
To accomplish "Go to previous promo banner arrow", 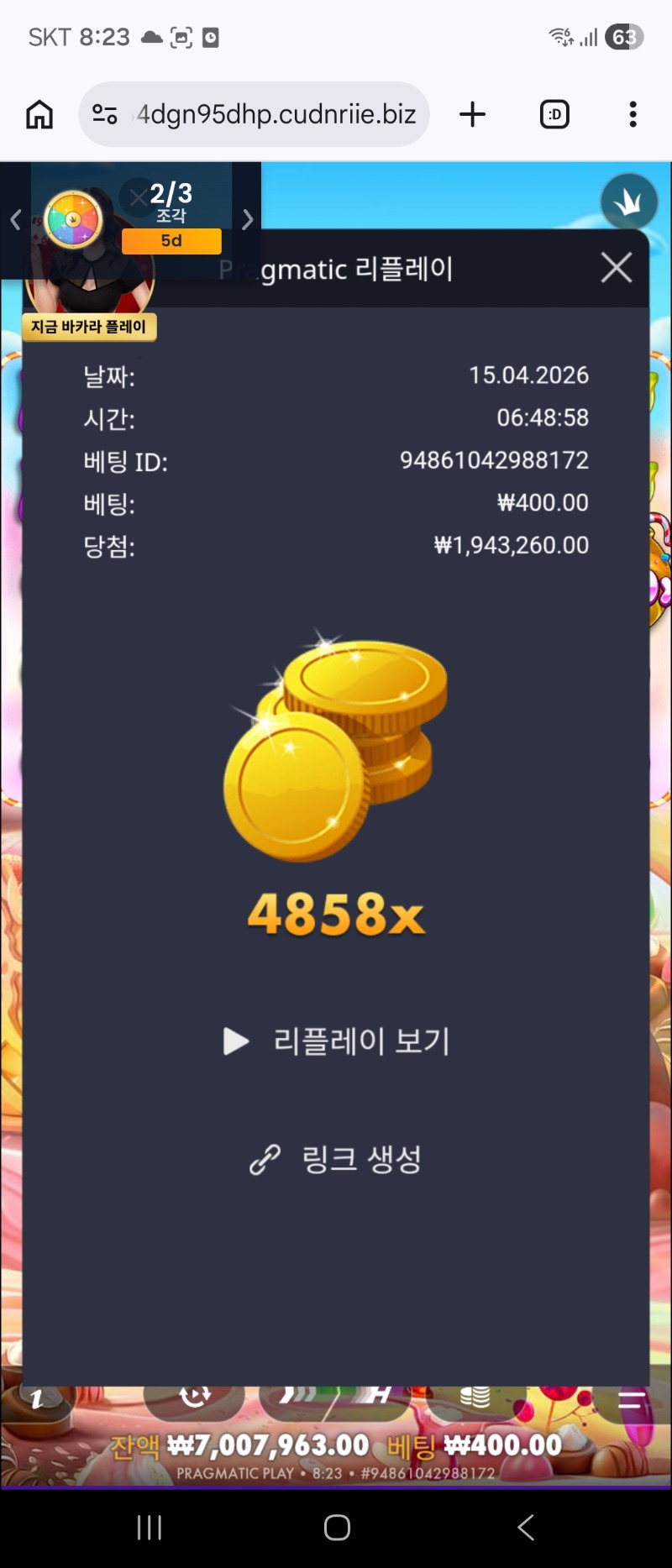I will 15,220.
